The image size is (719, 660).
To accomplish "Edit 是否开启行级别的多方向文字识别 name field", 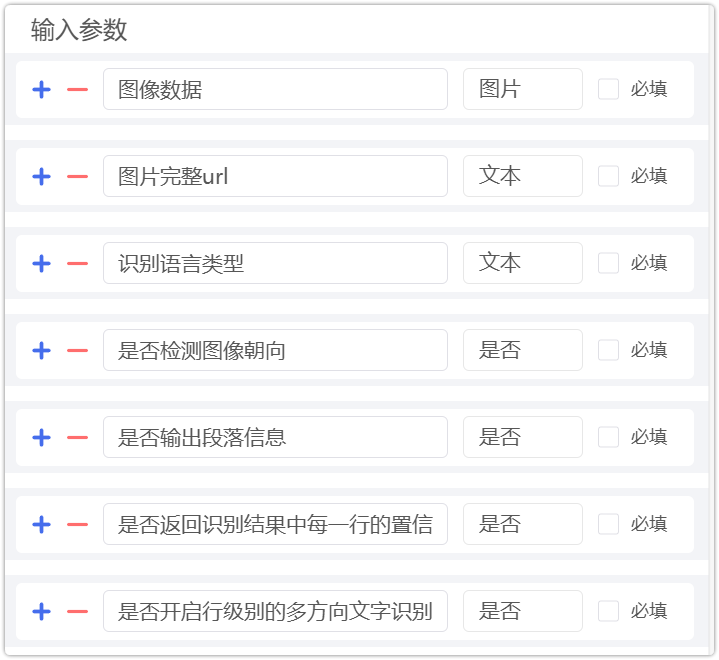I will coord(275,612).
